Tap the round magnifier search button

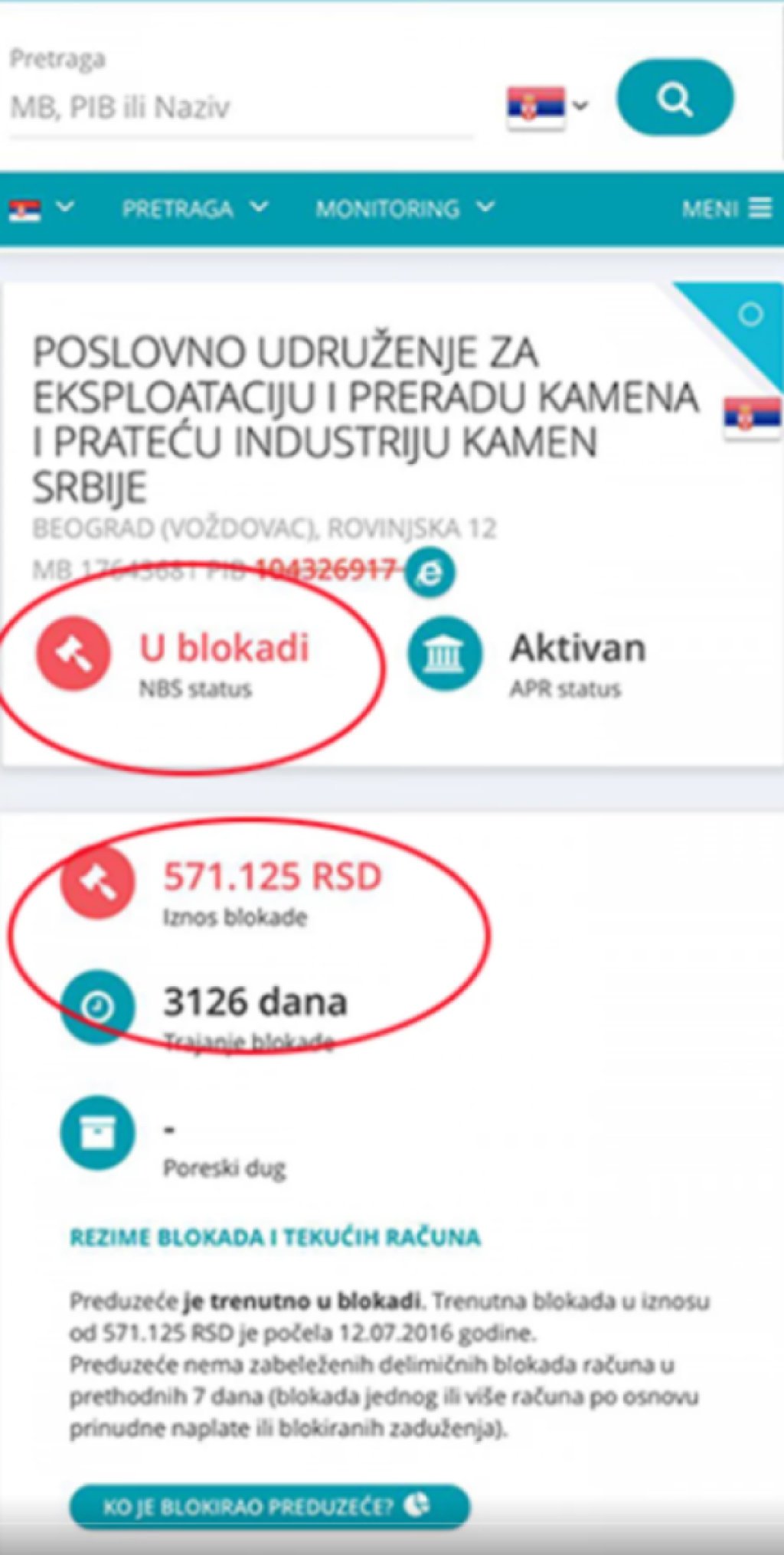click(x=675, y=99)
